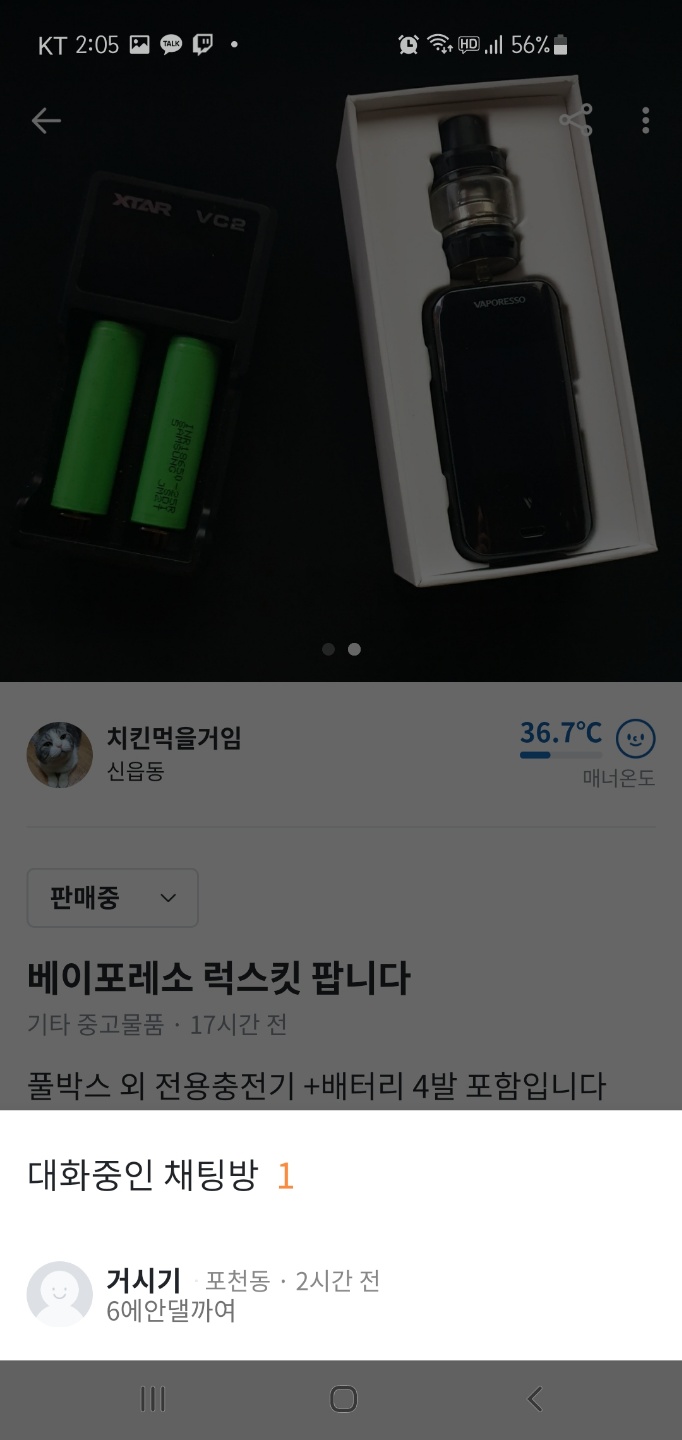The image size is (682, 1440).
Task: Open the three-dot overflow menu
Action: coord(646,121)
